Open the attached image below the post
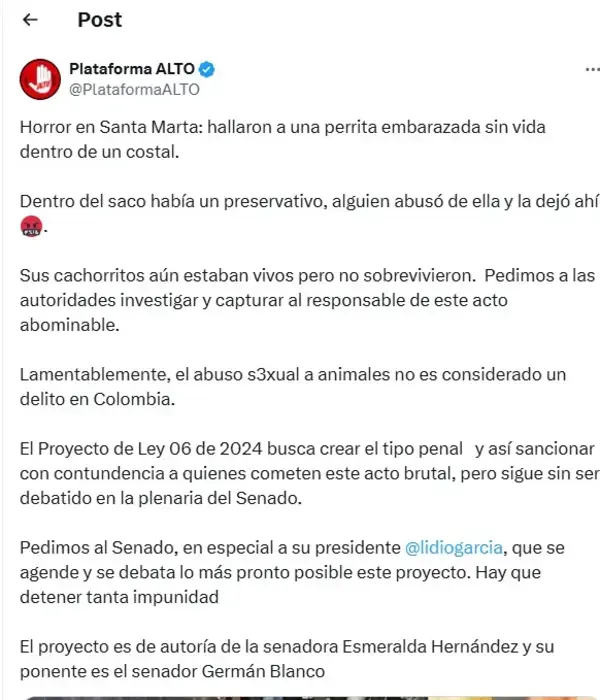The width and height of the screenshot is (600, 700). point(300,694)
